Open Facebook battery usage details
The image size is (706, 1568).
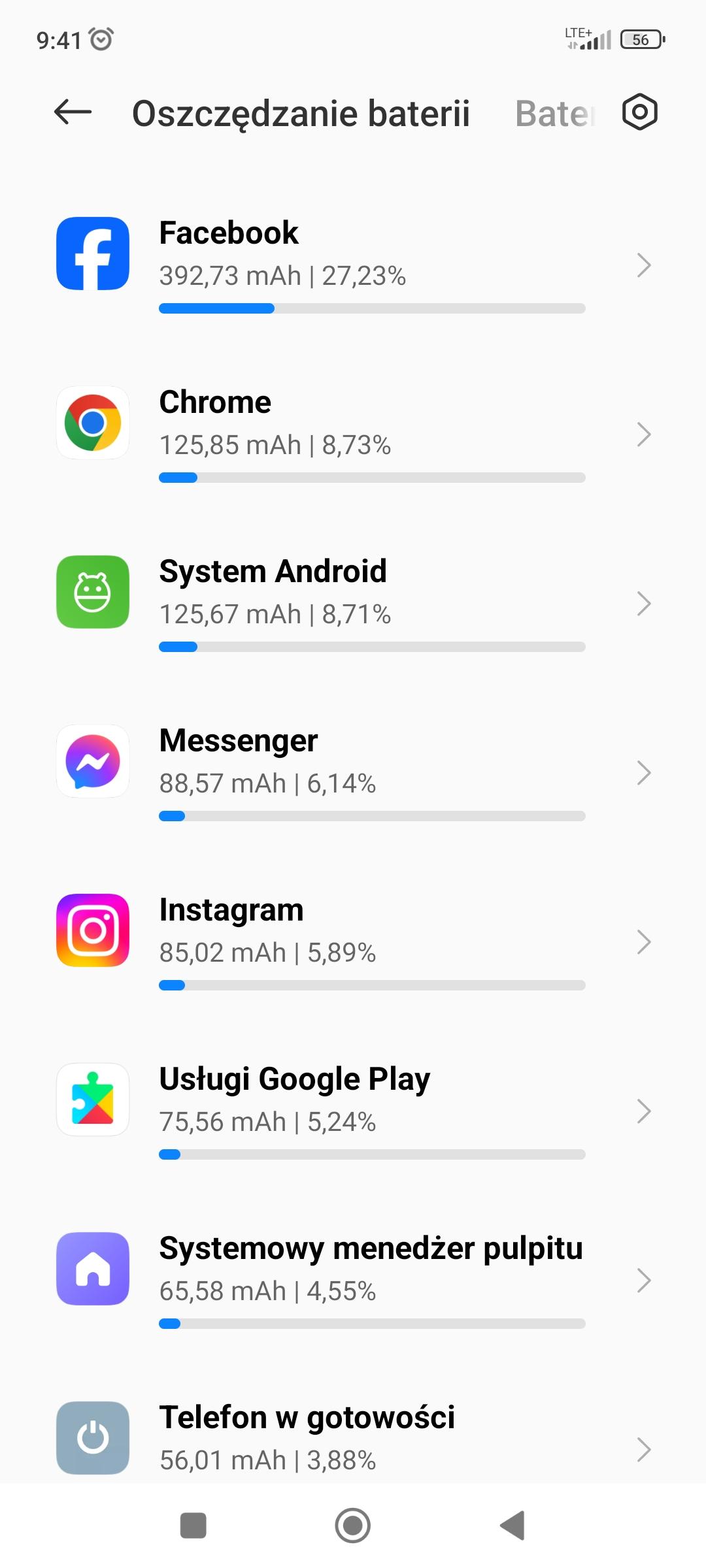pos(353,261)
